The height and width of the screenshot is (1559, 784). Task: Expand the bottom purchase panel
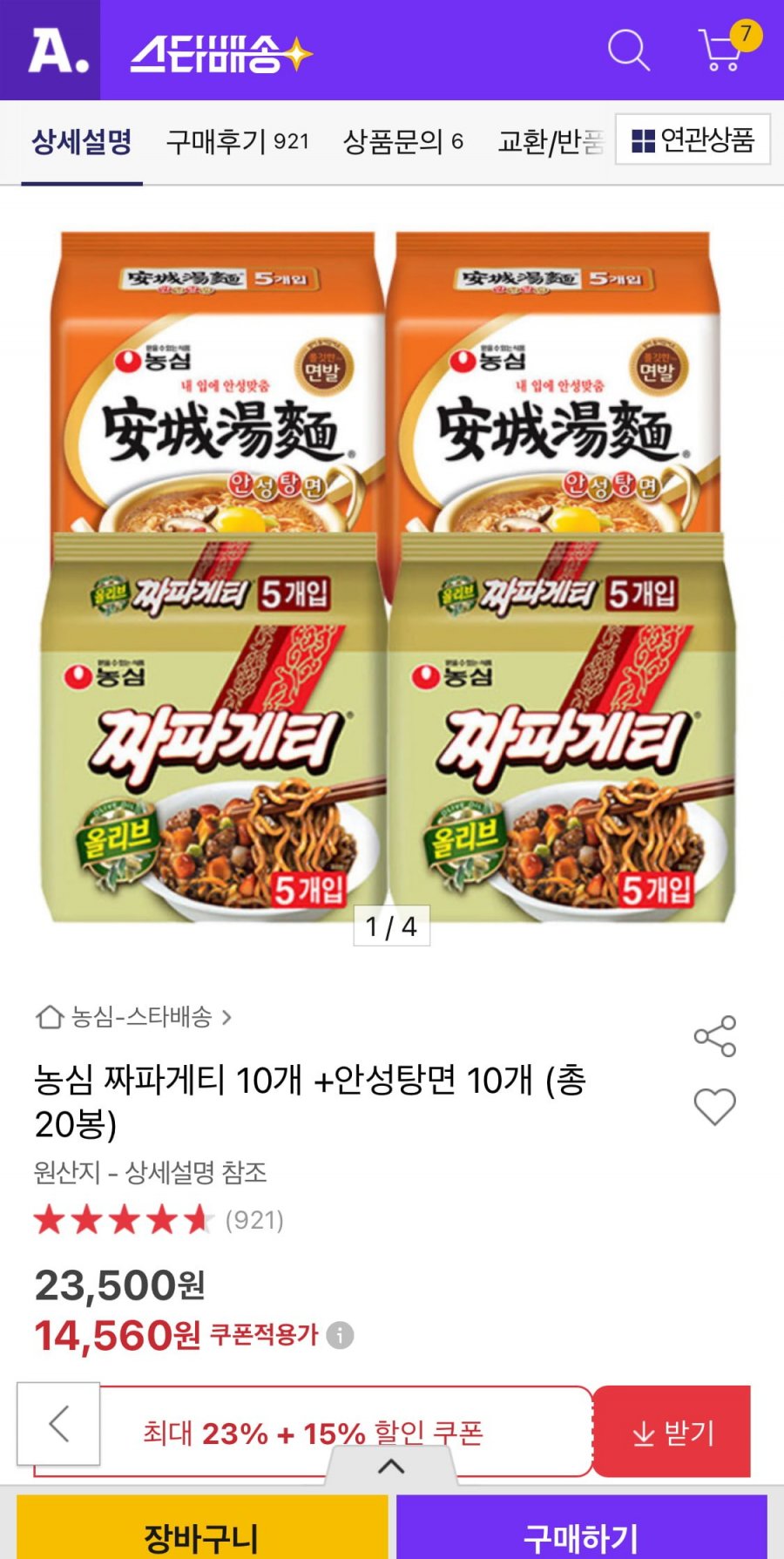391,1467
